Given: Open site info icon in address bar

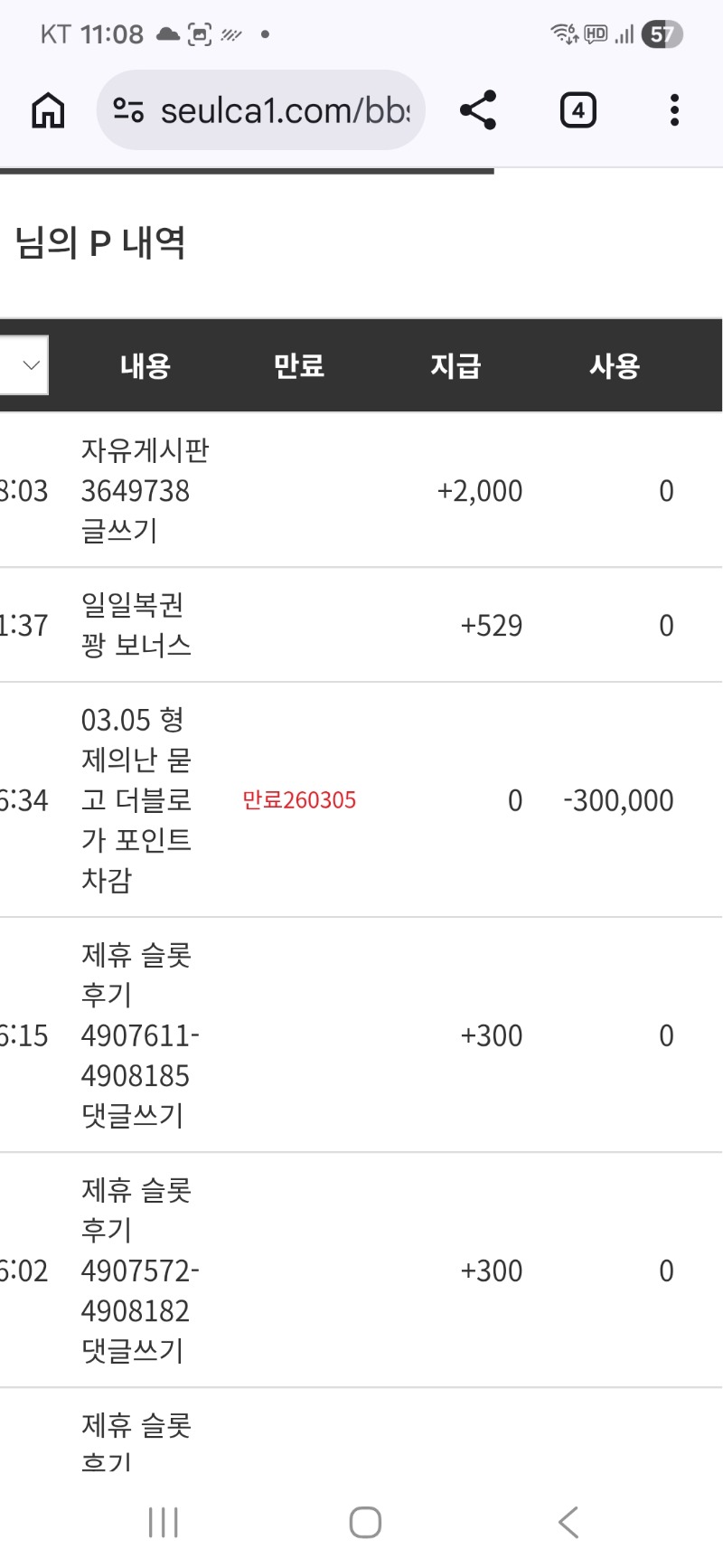Looking at the screenshot, I should (128, 111).
